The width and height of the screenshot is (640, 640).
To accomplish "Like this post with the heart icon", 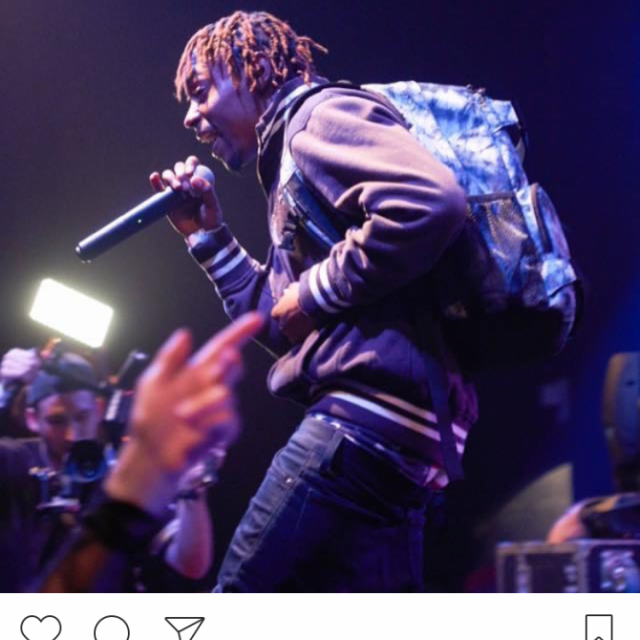I will [40, 628].
